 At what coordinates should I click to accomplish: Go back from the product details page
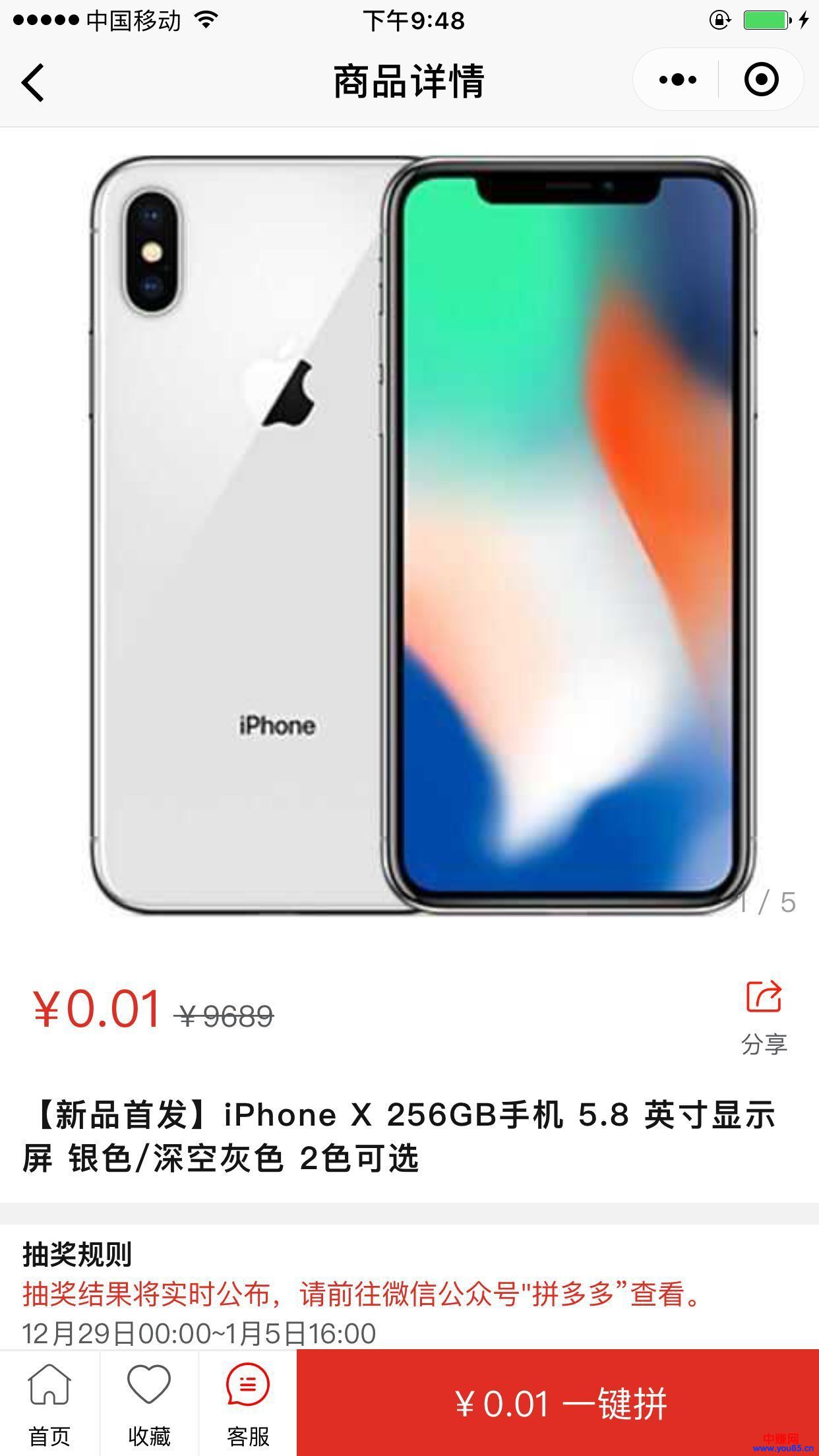(33, 82)
